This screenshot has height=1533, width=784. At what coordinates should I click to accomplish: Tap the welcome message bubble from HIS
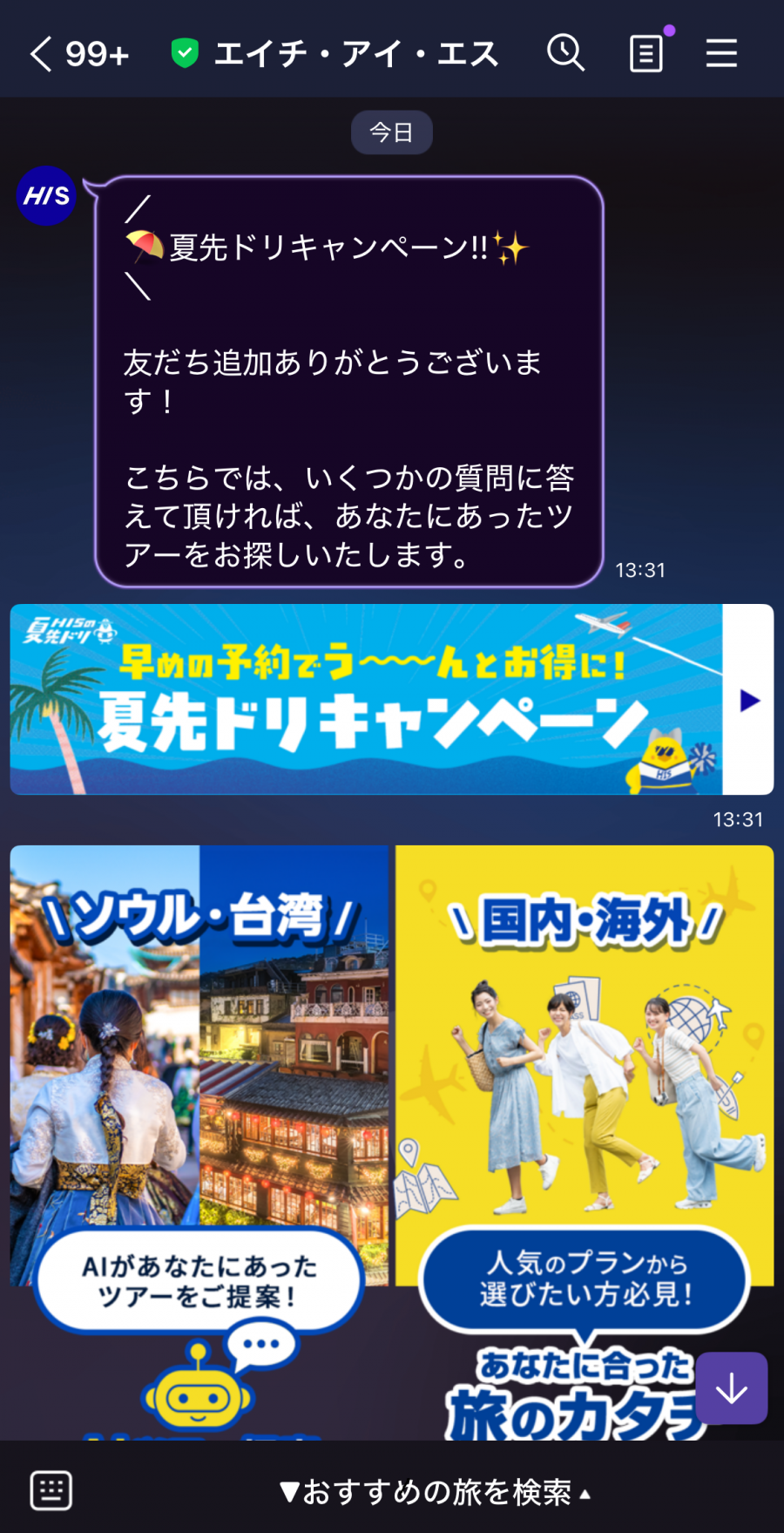(x=348, y=375)
